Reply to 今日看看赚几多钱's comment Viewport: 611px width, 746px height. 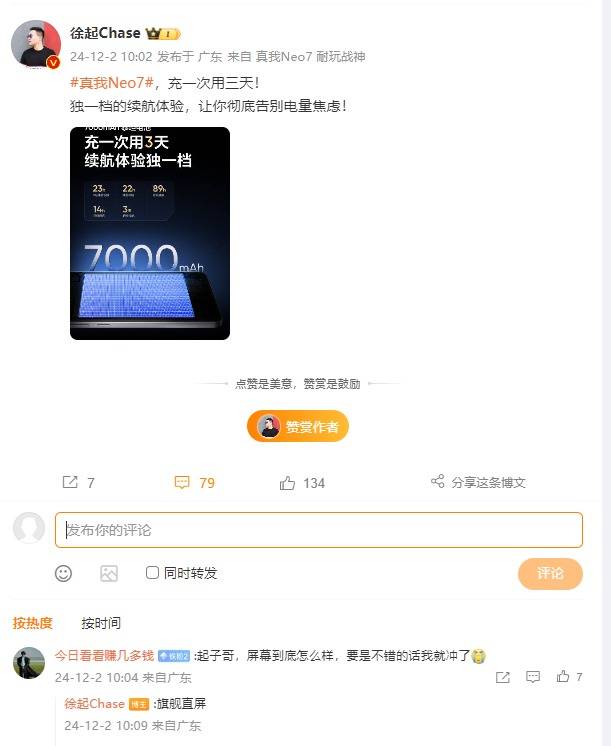[533, 677]
